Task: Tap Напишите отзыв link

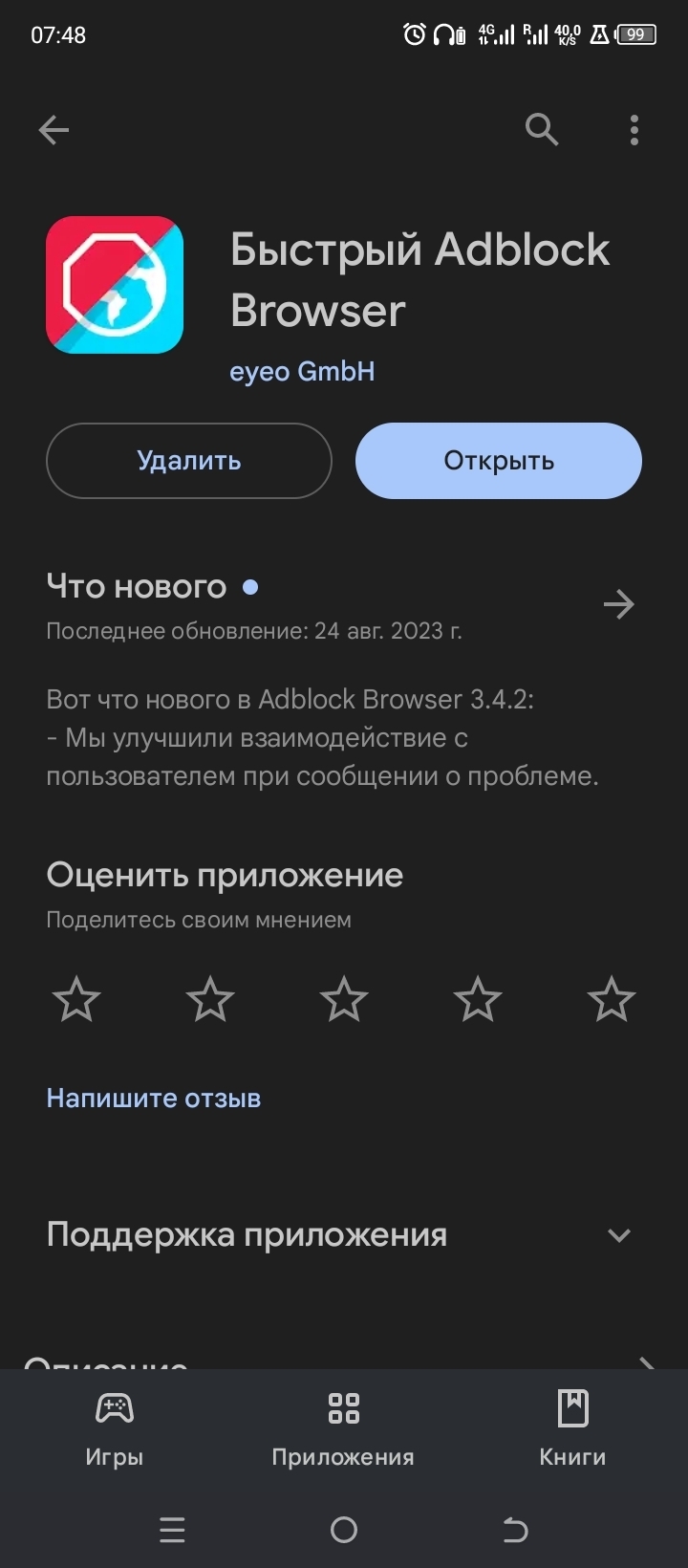Action: point(154,1098)
